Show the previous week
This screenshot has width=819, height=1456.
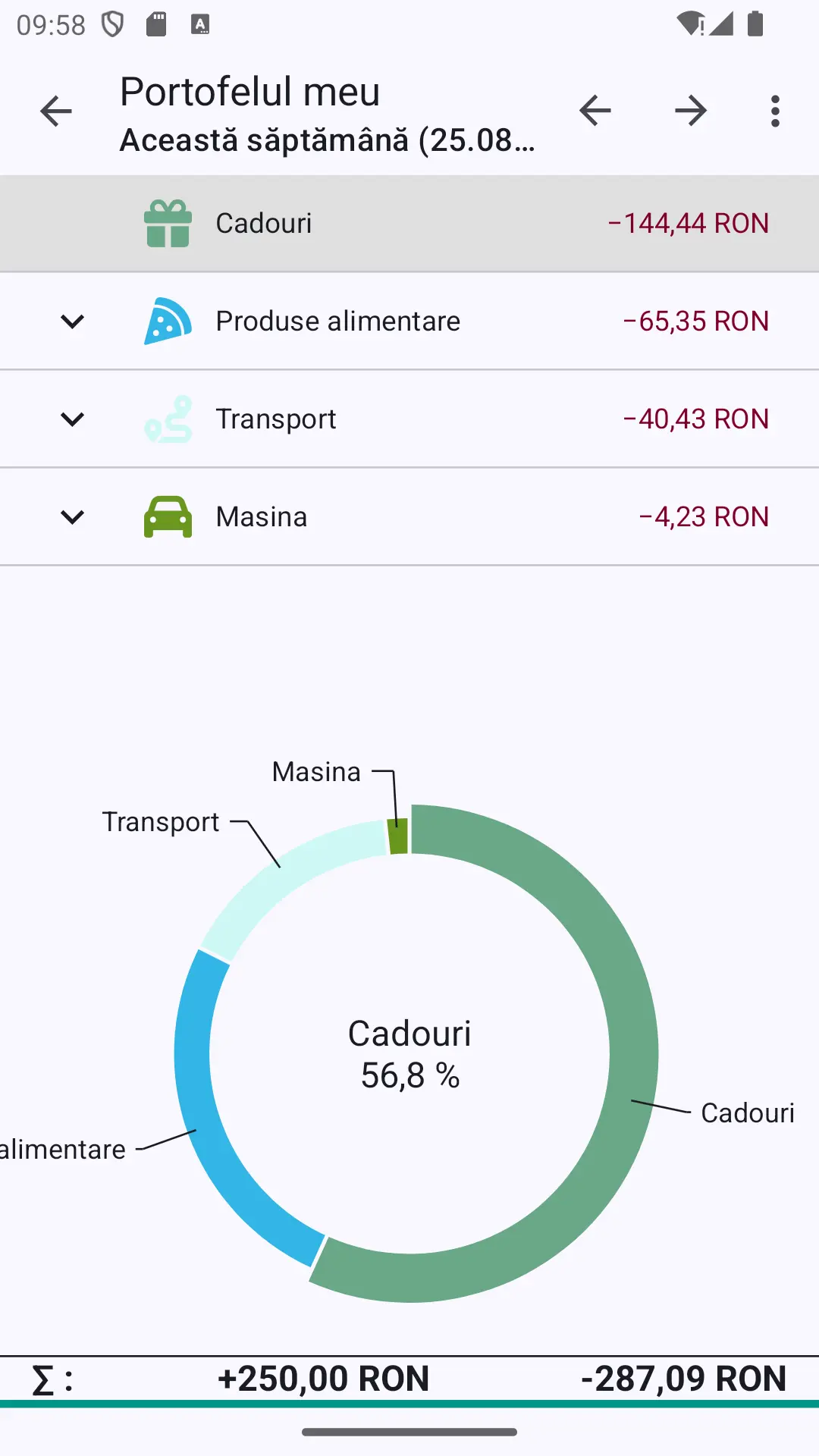(595, 111)
